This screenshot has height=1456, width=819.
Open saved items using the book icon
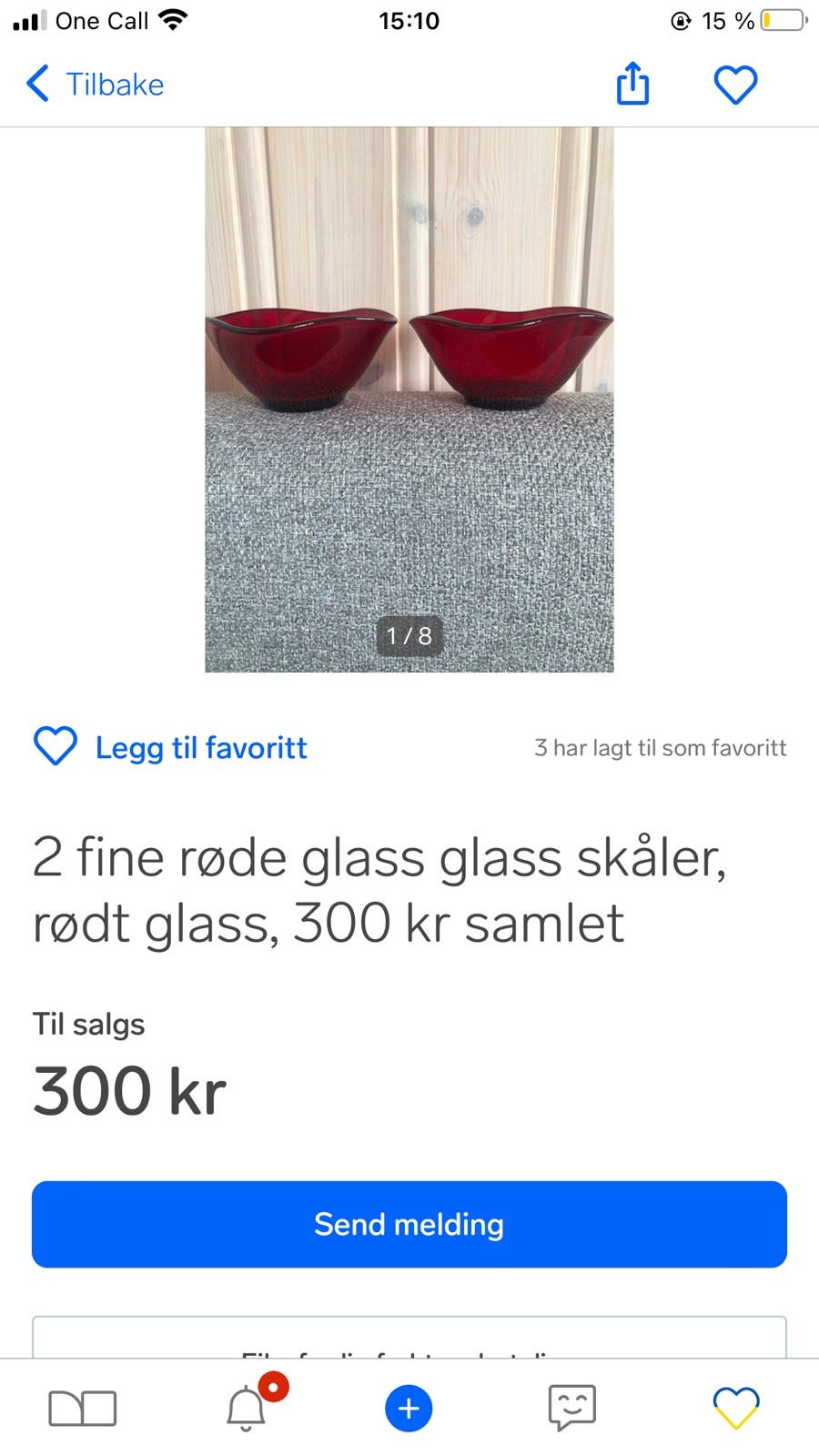(x=82, y=1408)
